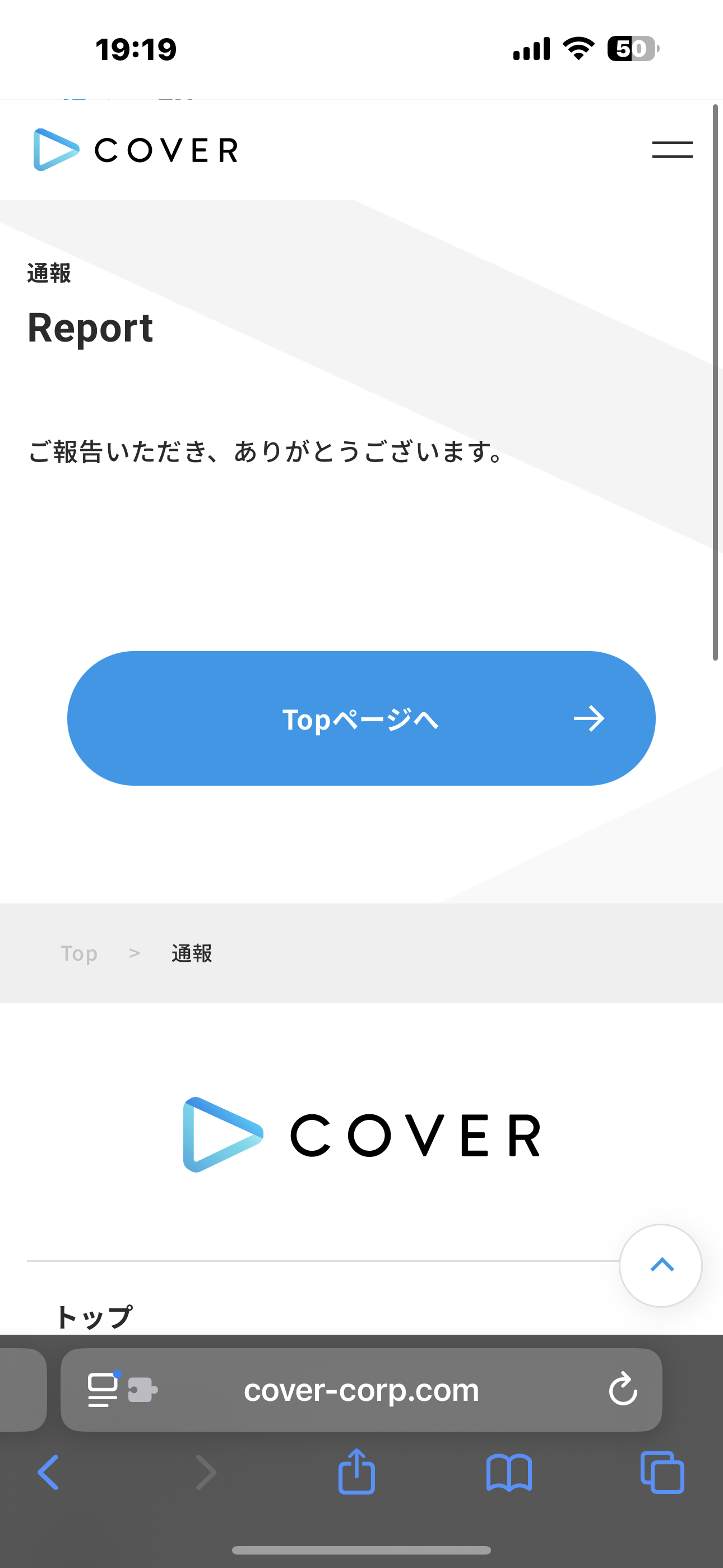723x1568 pixels.
Task: Go back to the previous page
Action: [49, 1473]
